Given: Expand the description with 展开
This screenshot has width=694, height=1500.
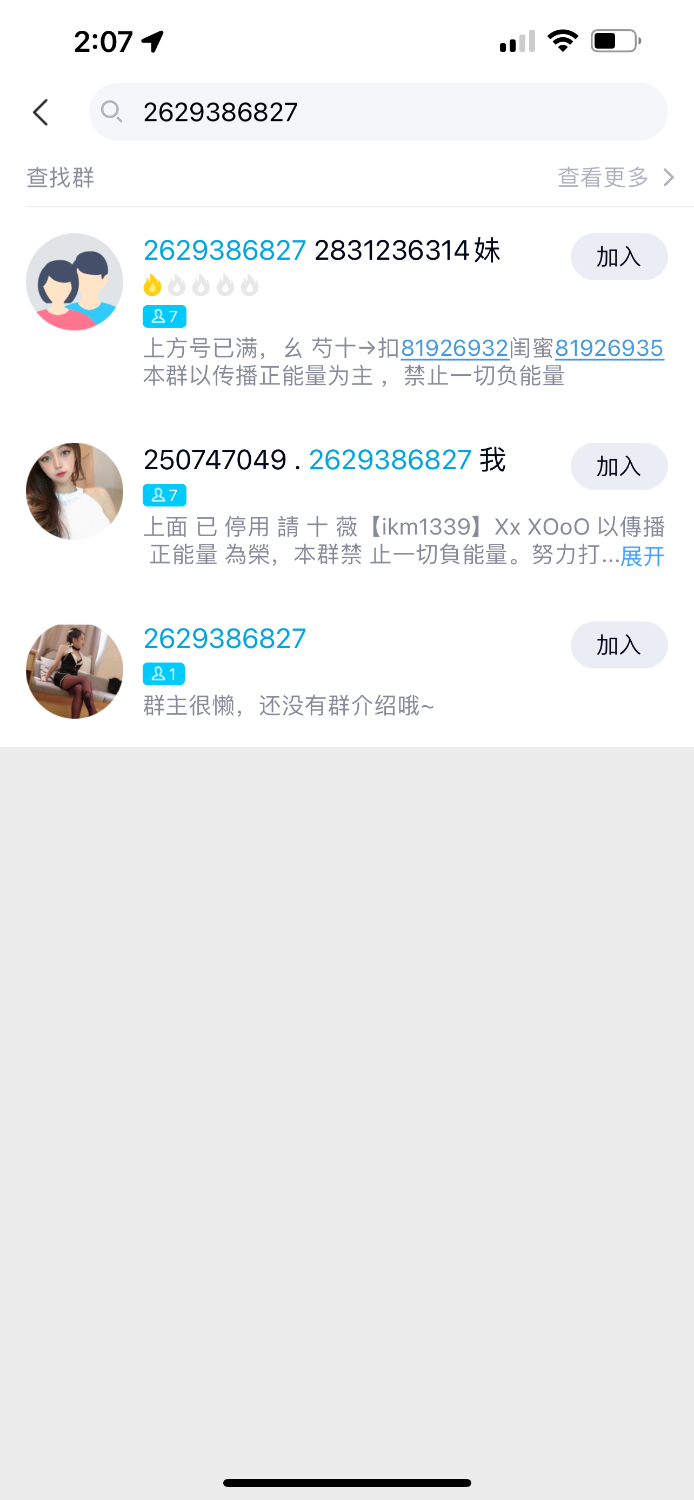Looking at the screenshot, I should tap(641, 556).
